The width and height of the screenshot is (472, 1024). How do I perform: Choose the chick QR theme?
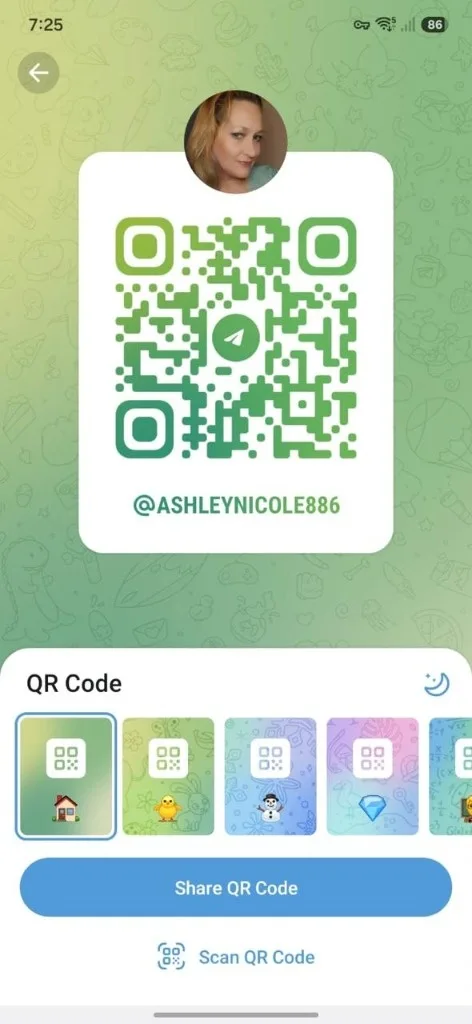click(168, 776)
